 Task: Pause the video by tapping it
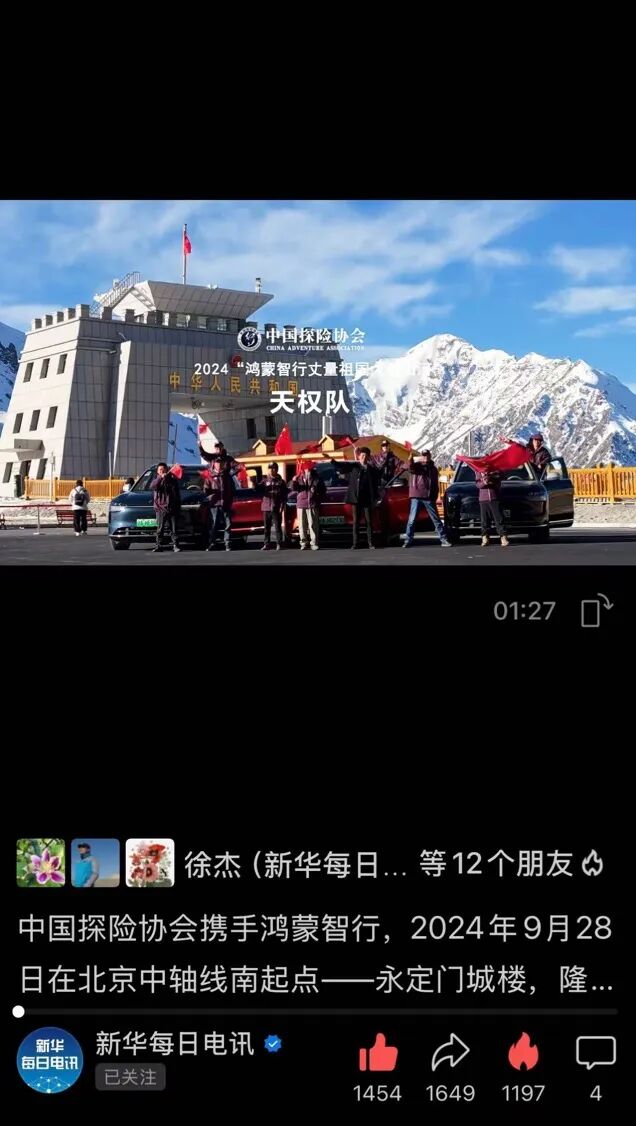click(318, 383)
